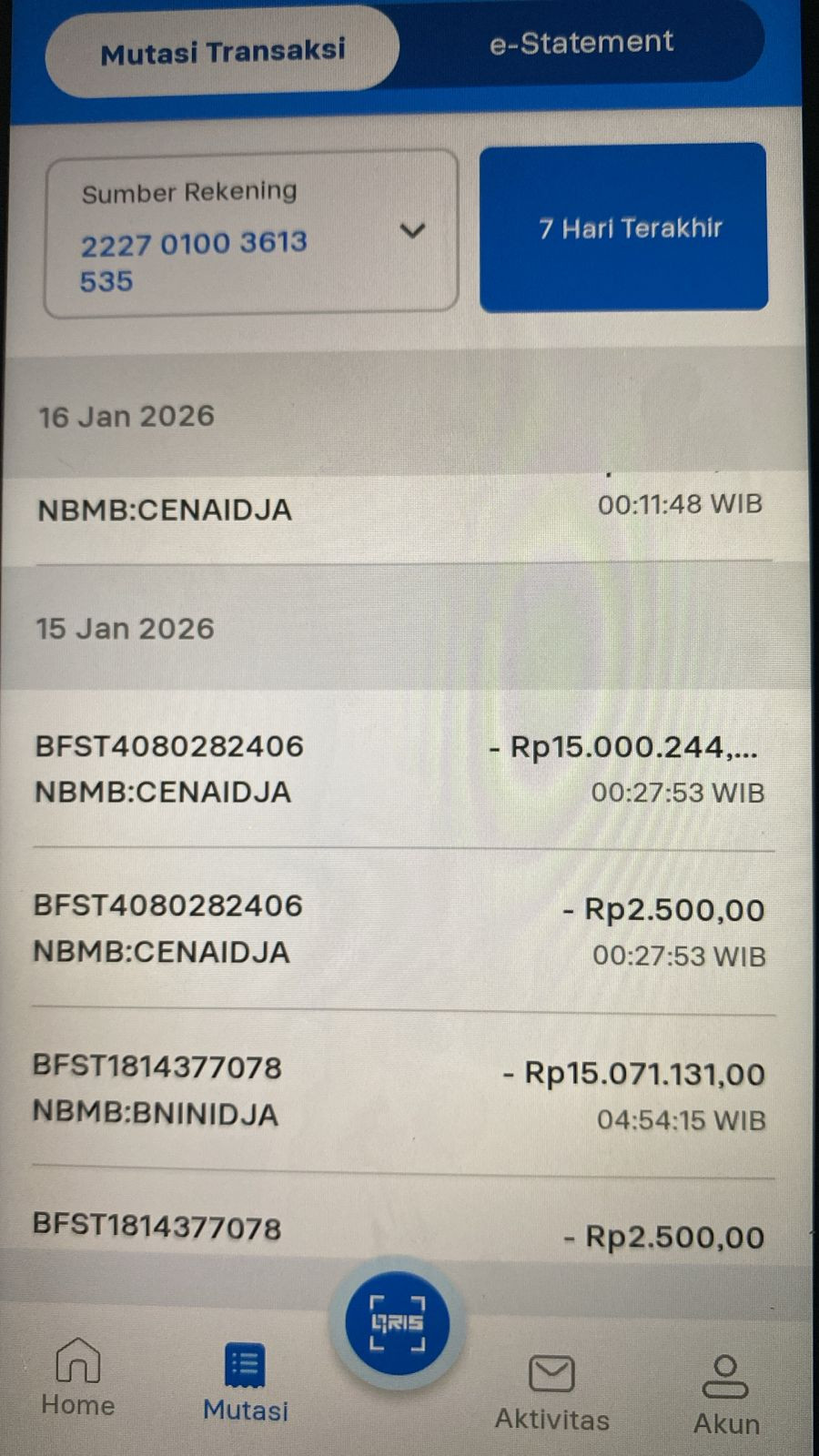Open the QRIS scanner button
The image size is (819, 1456).
(x=397, y=1322)
